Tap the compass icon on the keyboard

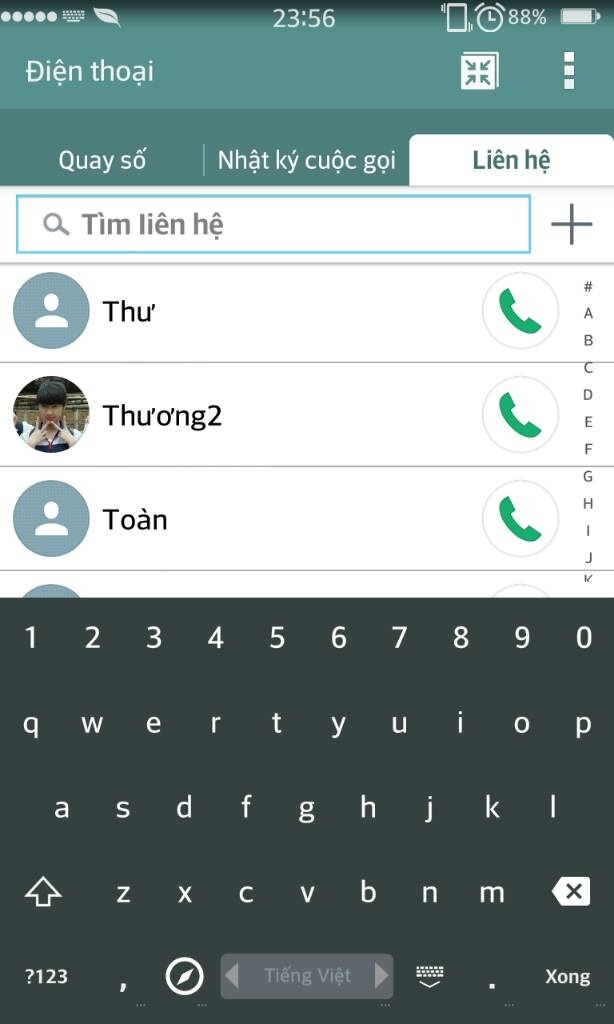[x=184, y=976]
